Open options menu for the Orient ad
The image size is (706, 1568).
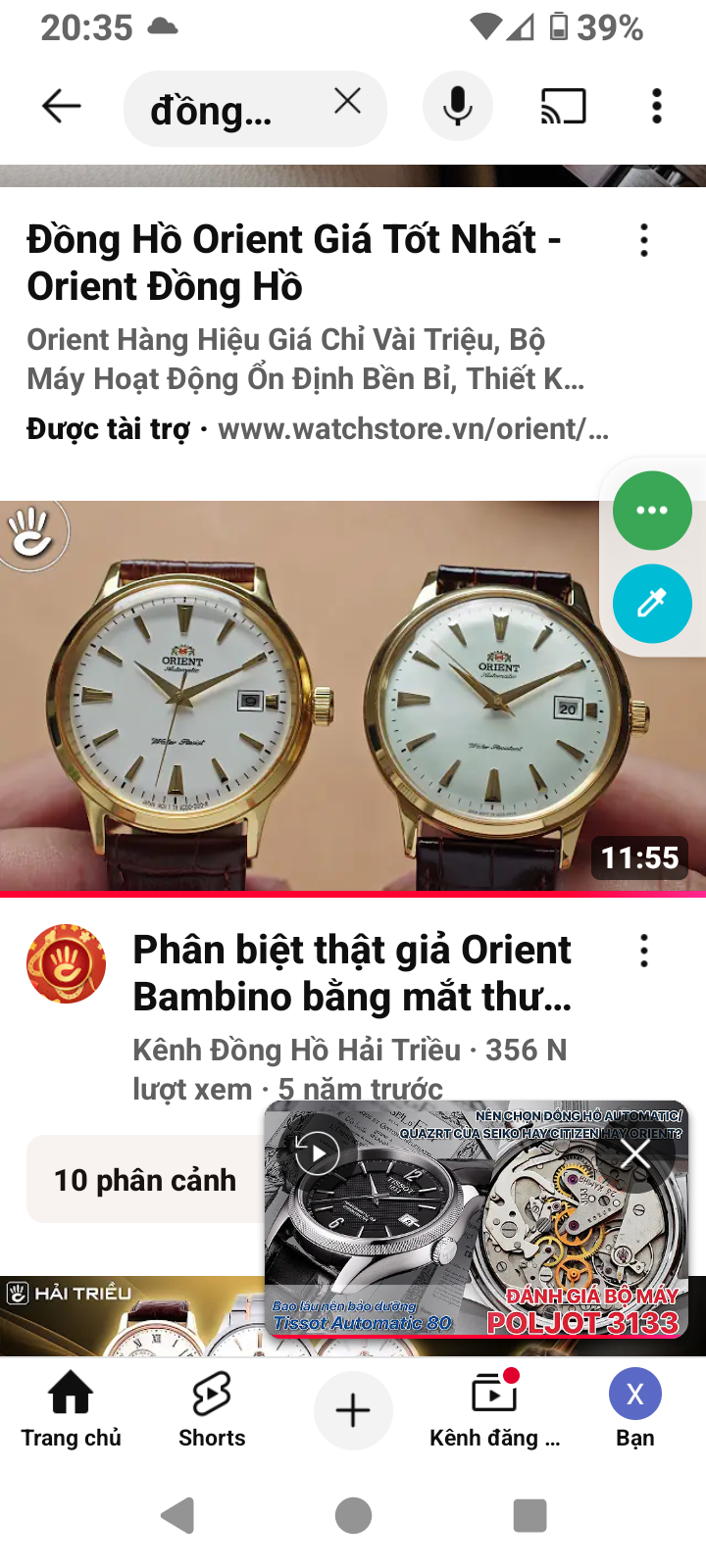pos(644,239)
